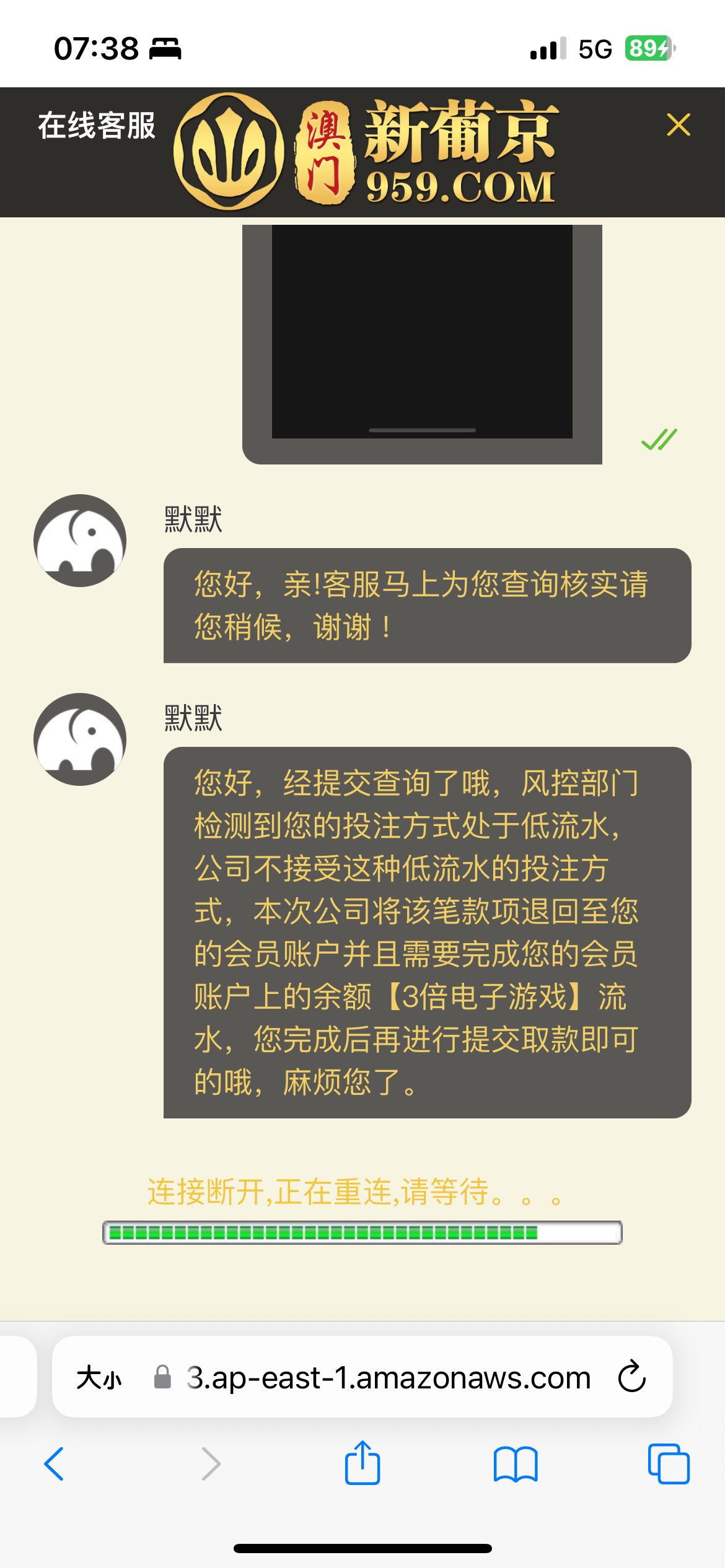Screen dimensions: 725x1568
Task: Tap the green reconnect progress bar
Action: tap(362, 1231)
